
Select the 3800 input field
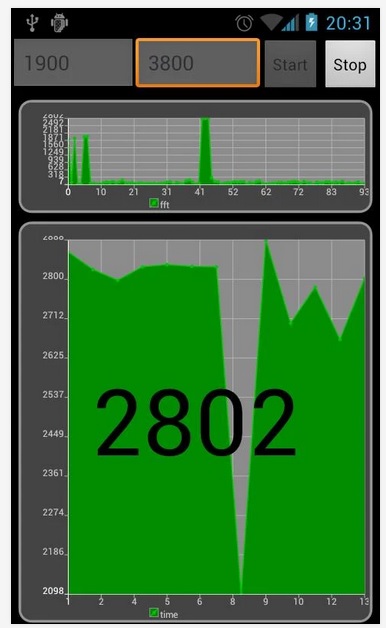click(198, 62)
